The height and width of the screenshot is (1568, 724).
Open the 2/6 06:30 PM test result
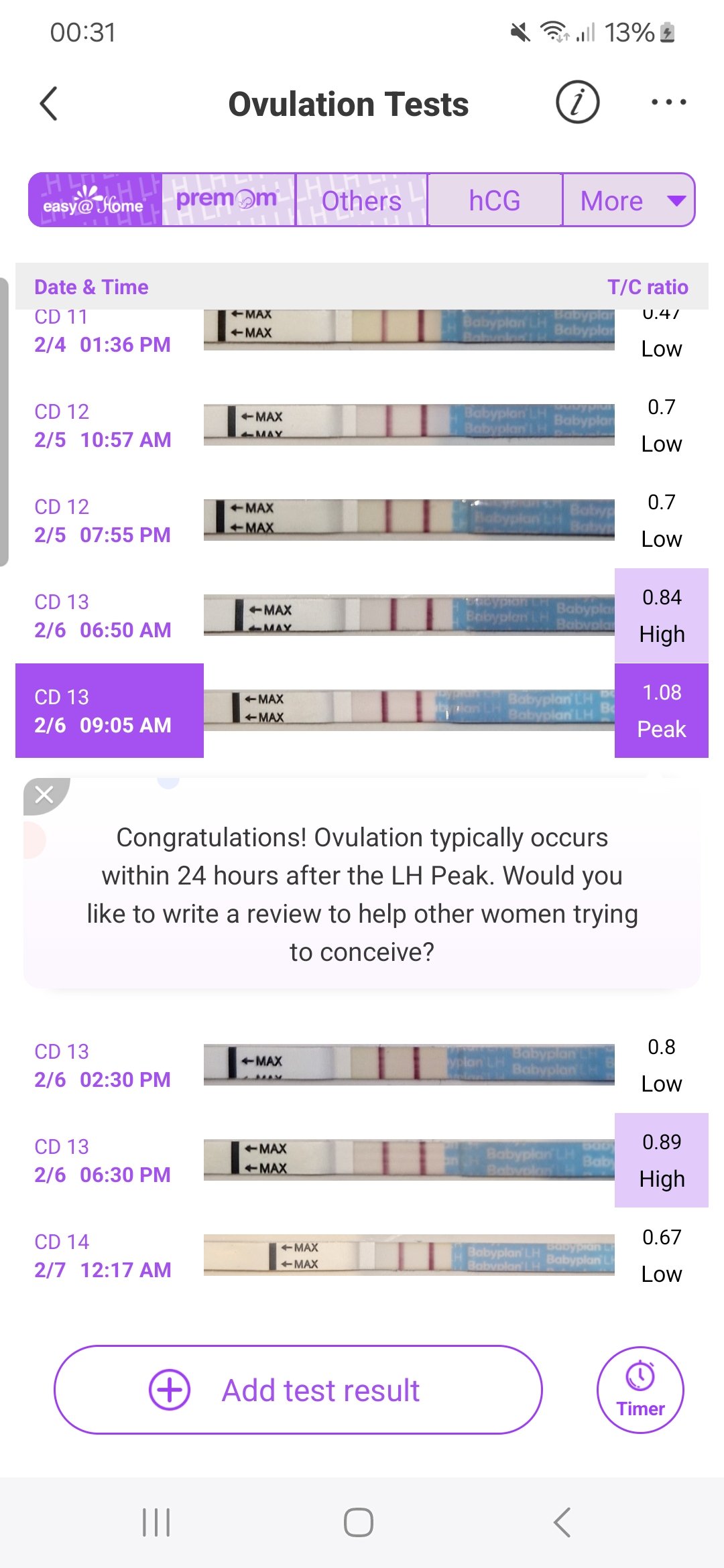point(362,1161)
